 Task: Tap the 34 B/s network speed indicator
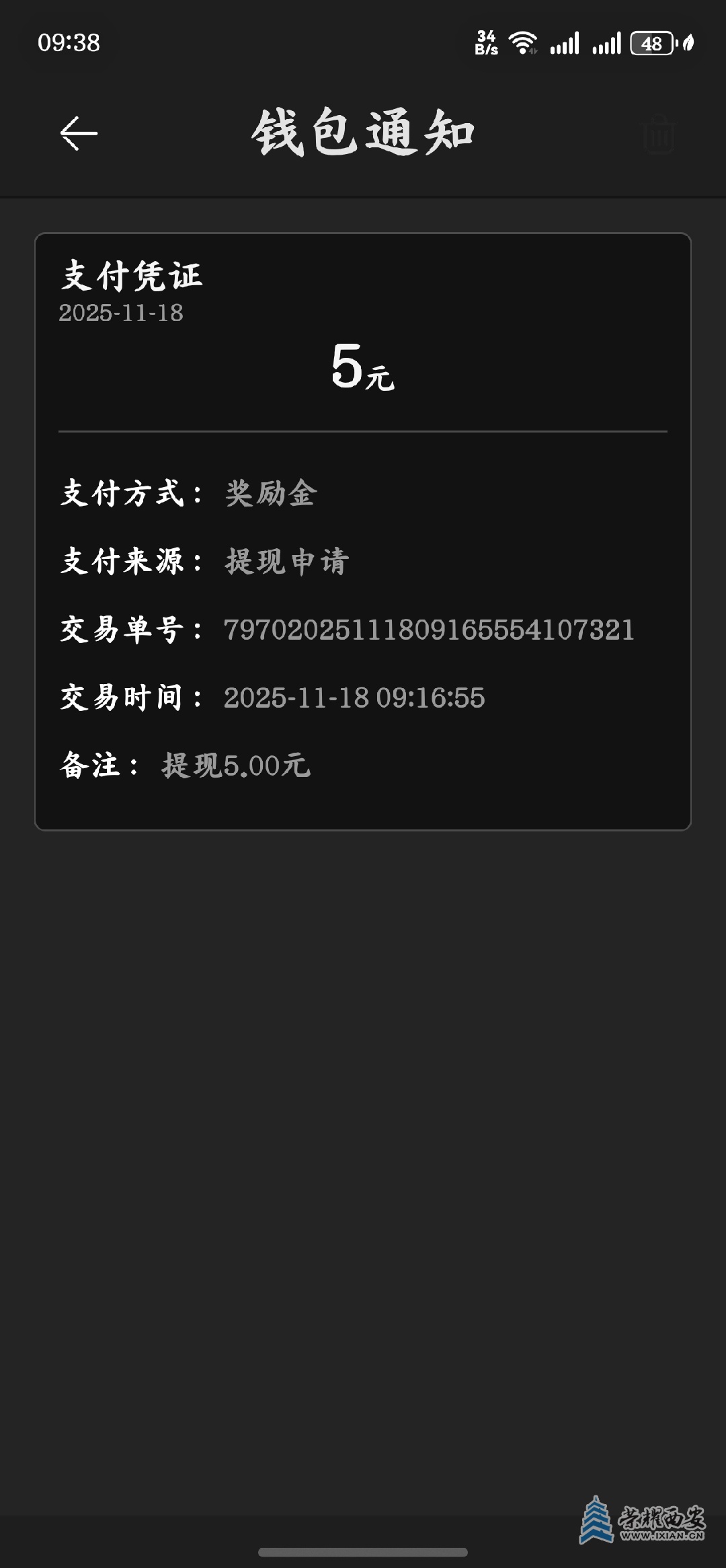[x=485, y=42]
